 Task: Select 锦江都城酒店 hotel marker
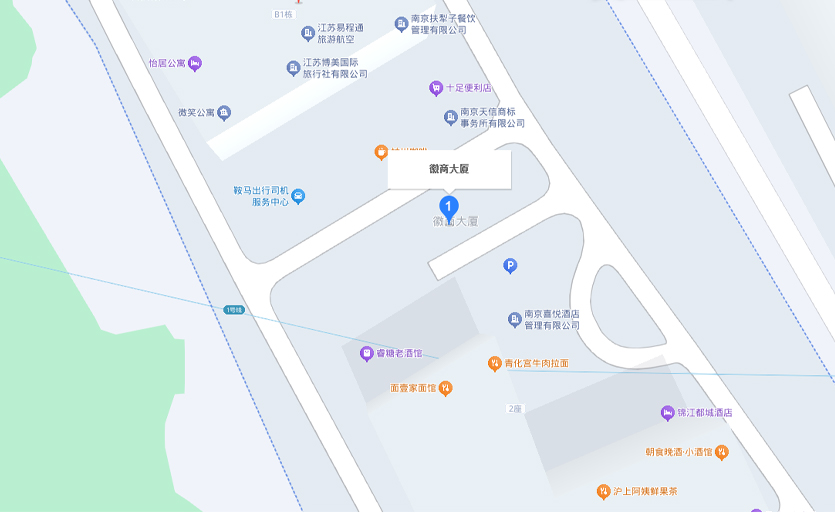point(667,413)
